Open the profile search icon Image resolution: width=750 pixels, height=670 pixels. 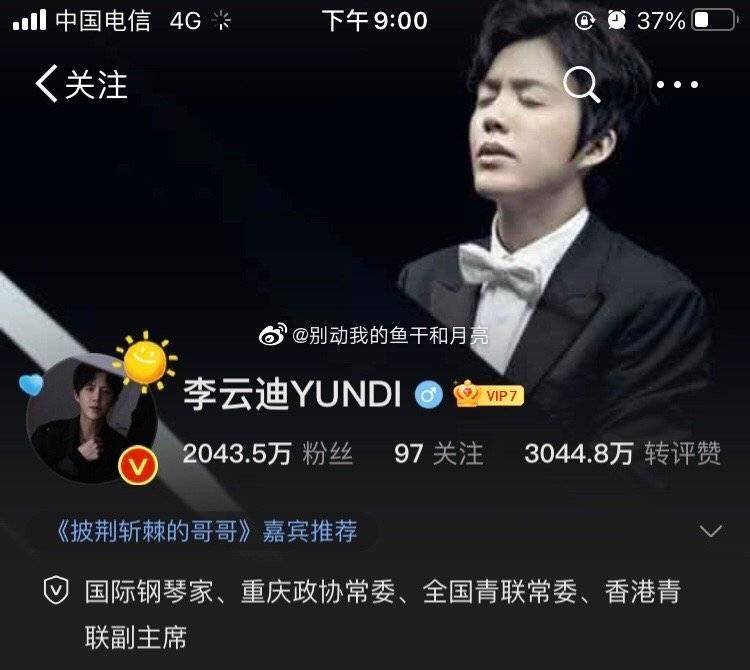tap(581, 85)
